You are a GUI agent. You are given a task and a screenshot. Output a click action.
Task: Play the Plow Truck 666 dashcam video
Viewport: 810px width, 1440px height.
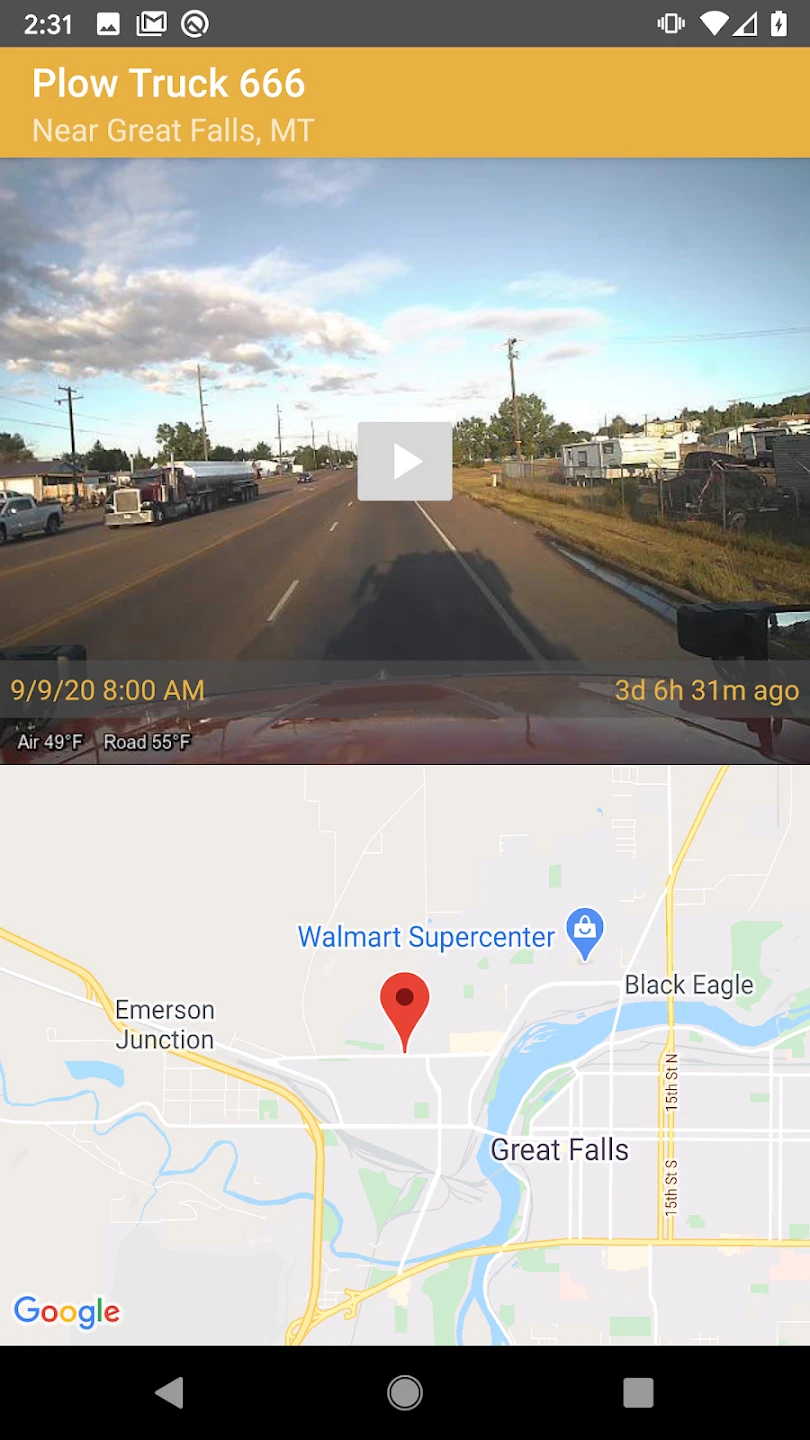[405, 461]
